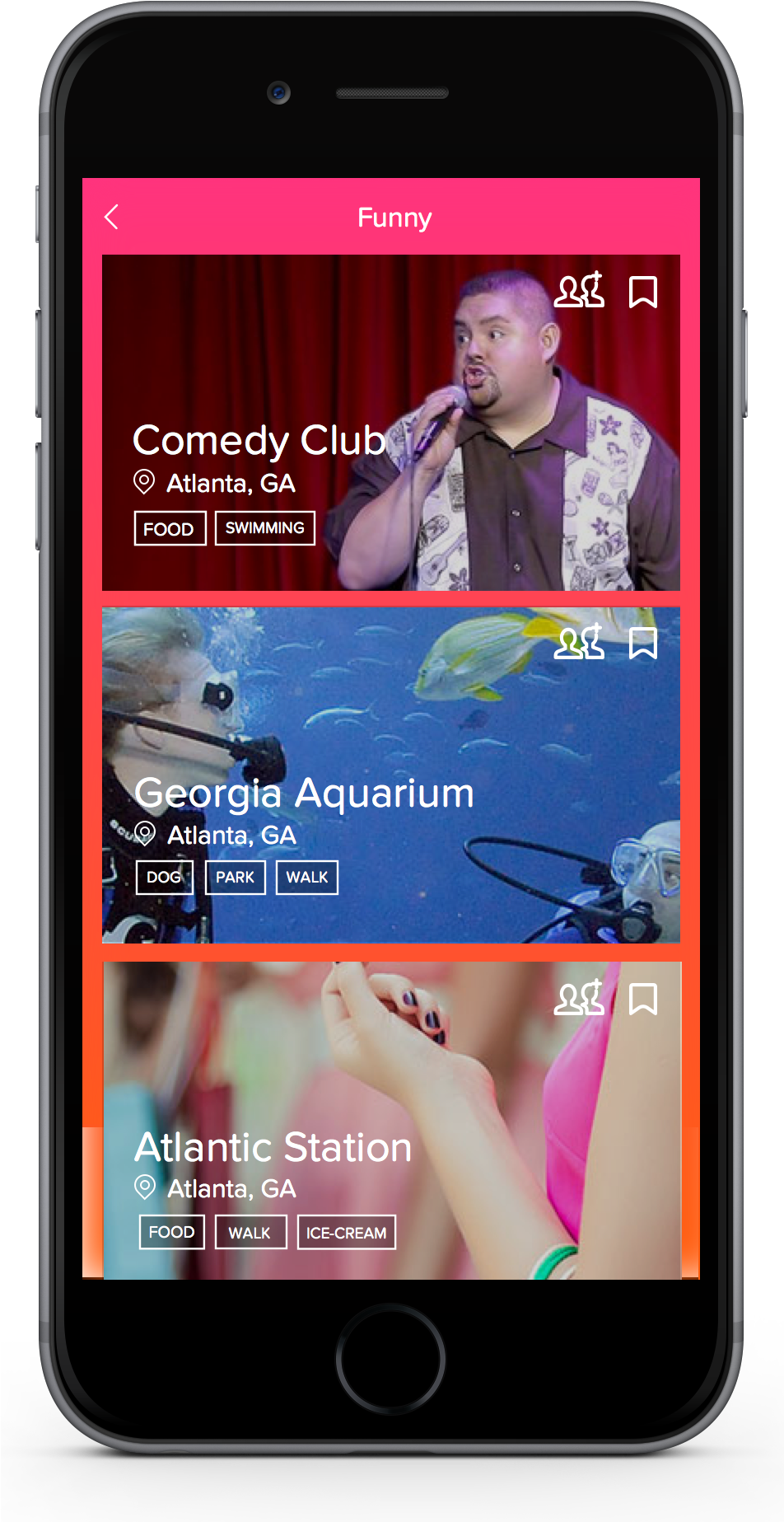Select the DOG tag on Georgia Aquarium
This screenshot has height=1522, width=784.
coord(164,878)
